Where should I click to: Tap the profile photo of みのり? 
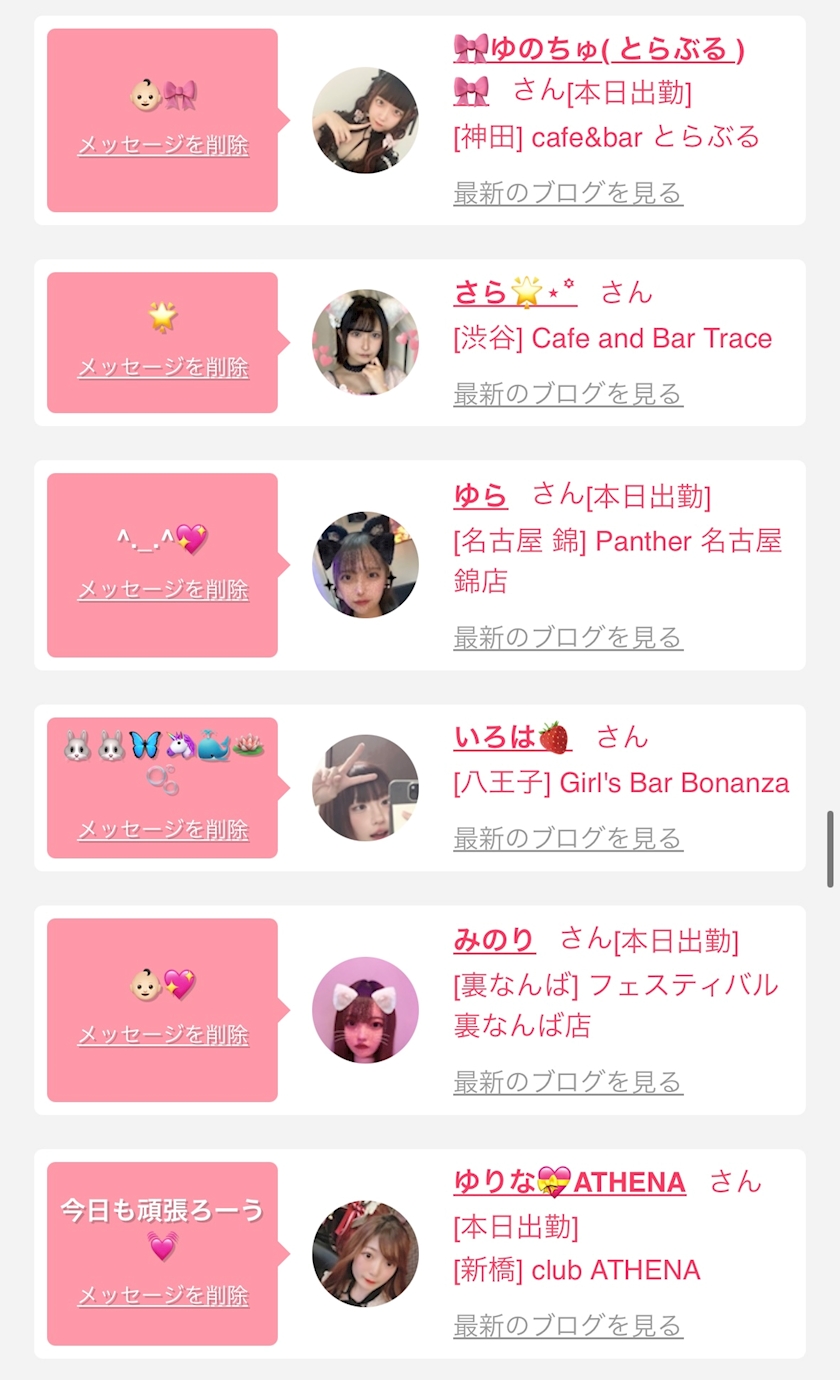[365, 1010]
